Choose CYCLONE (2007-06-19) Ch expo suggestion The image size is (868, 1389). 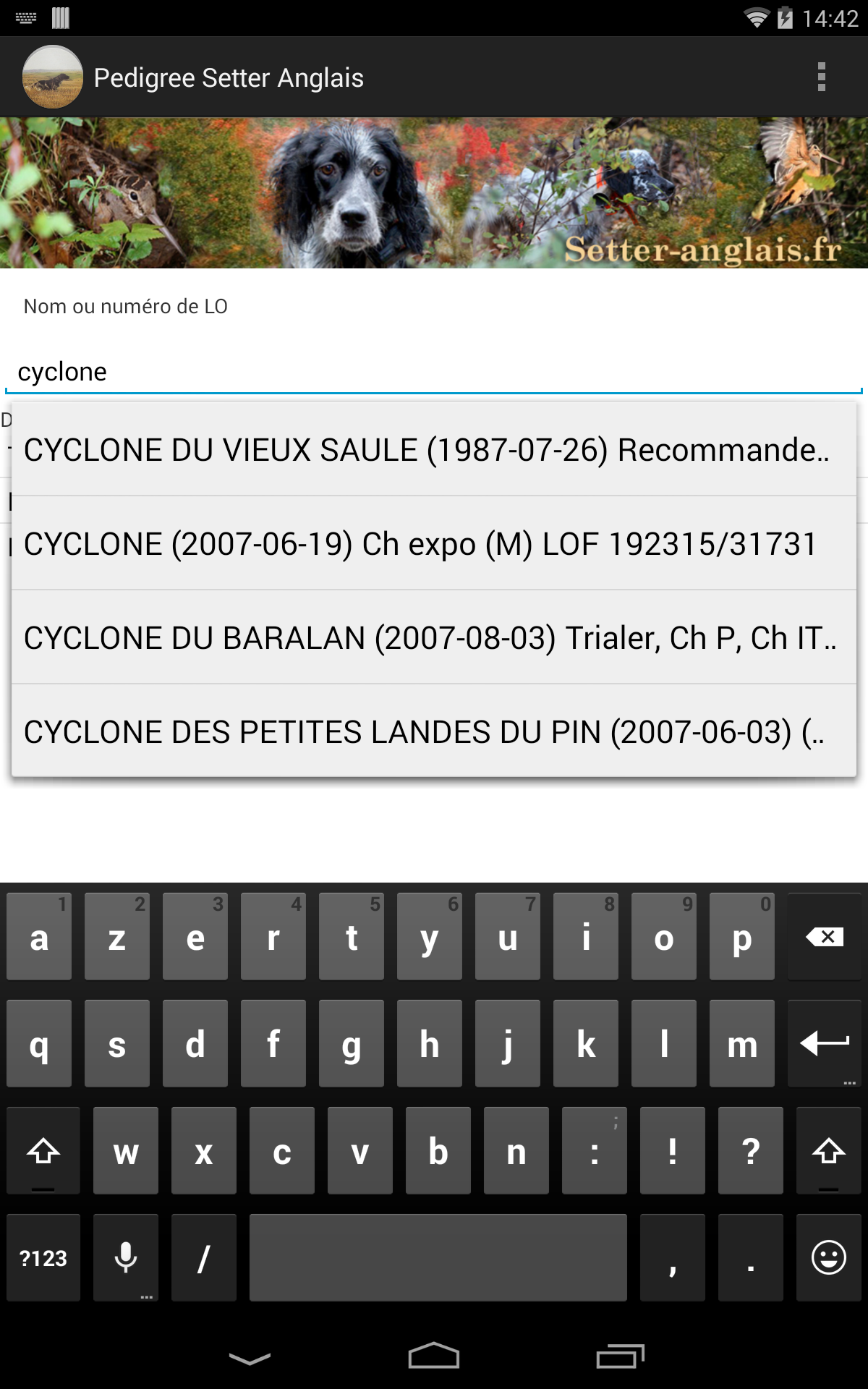coord(434,543)
